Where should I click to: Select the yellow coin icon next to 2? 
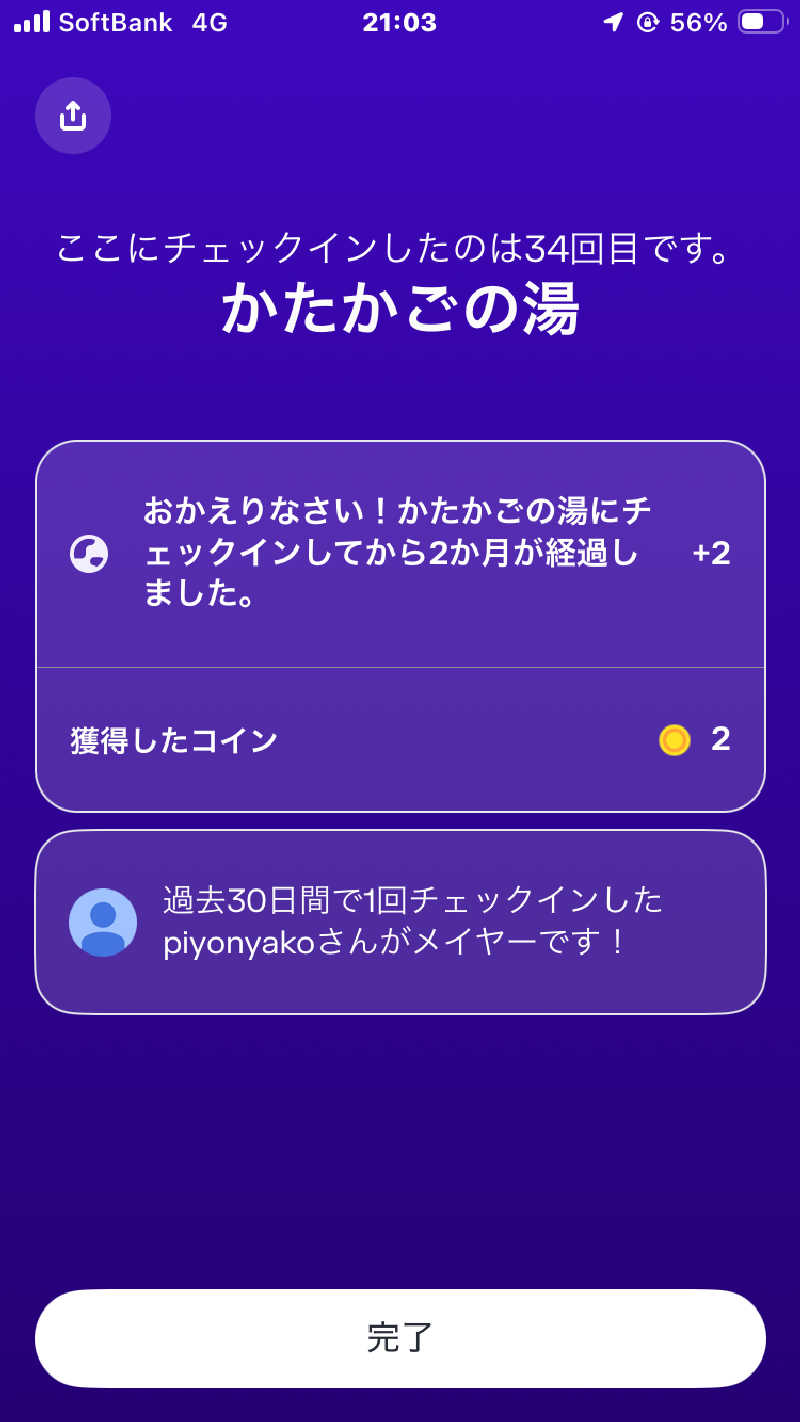coord(673,740)
